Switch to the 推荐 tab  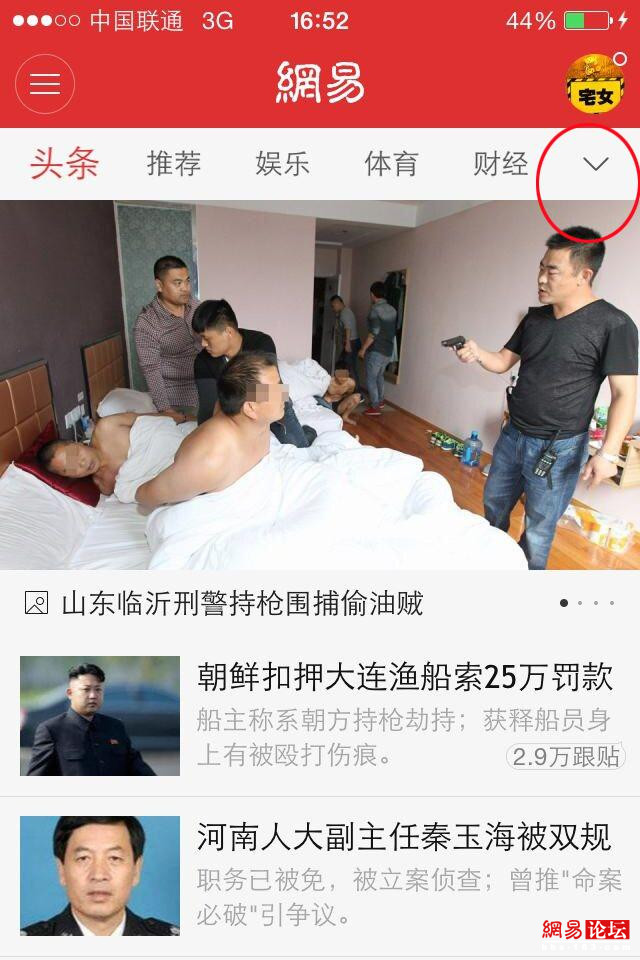tap(174, 164)
